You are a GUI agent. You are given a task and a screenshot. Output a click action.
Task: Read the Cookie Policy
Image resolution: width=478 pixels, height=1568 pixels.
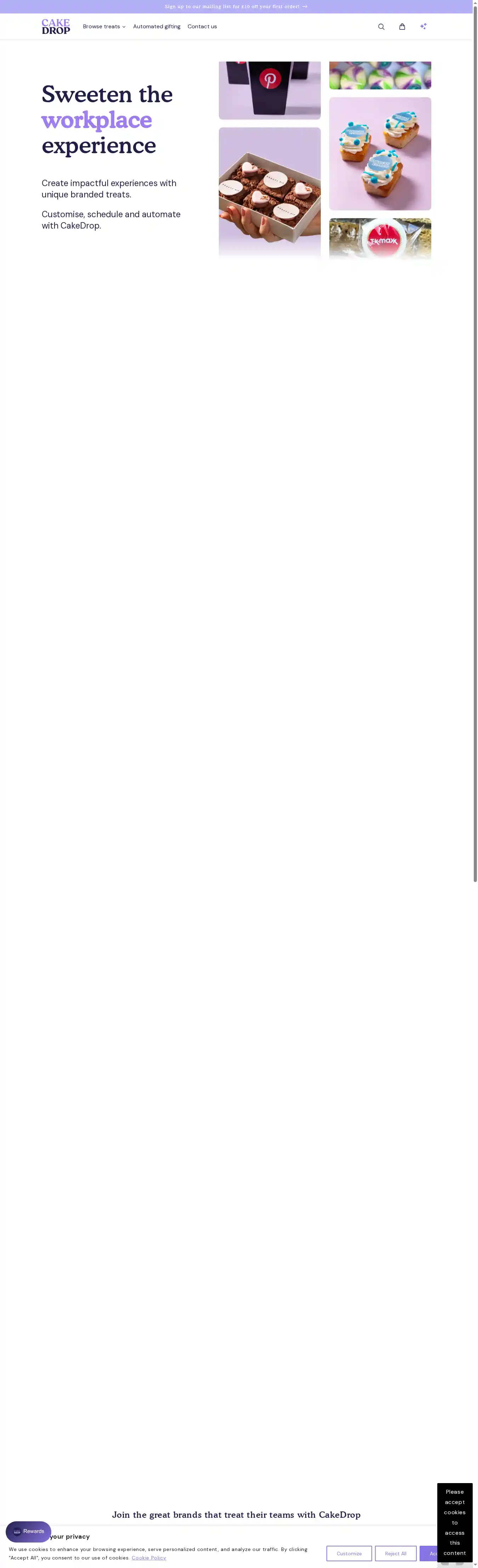149,1557
